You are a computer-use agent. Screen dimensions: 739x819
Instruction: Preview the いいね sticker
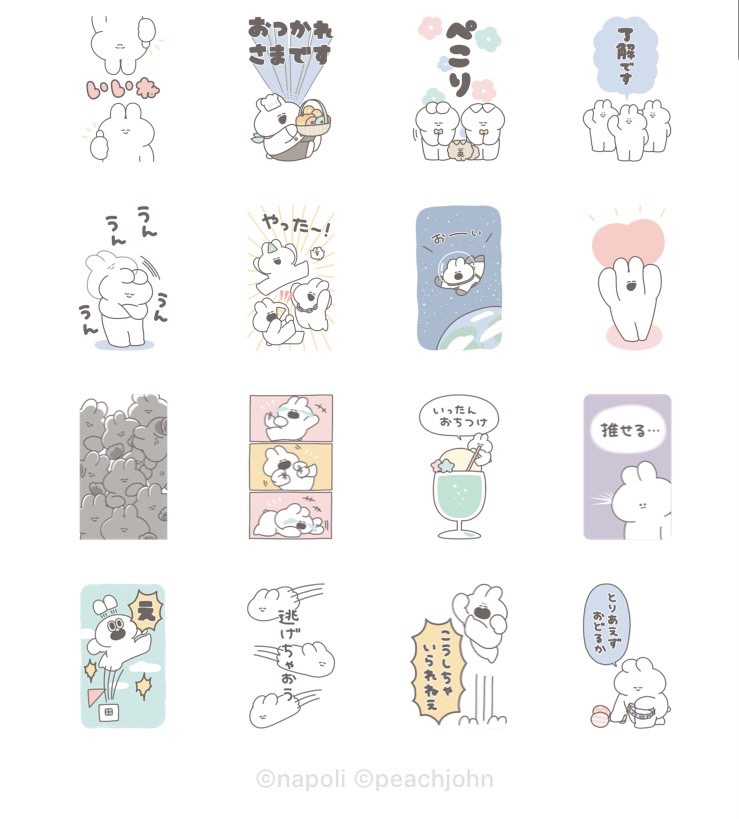122,90
